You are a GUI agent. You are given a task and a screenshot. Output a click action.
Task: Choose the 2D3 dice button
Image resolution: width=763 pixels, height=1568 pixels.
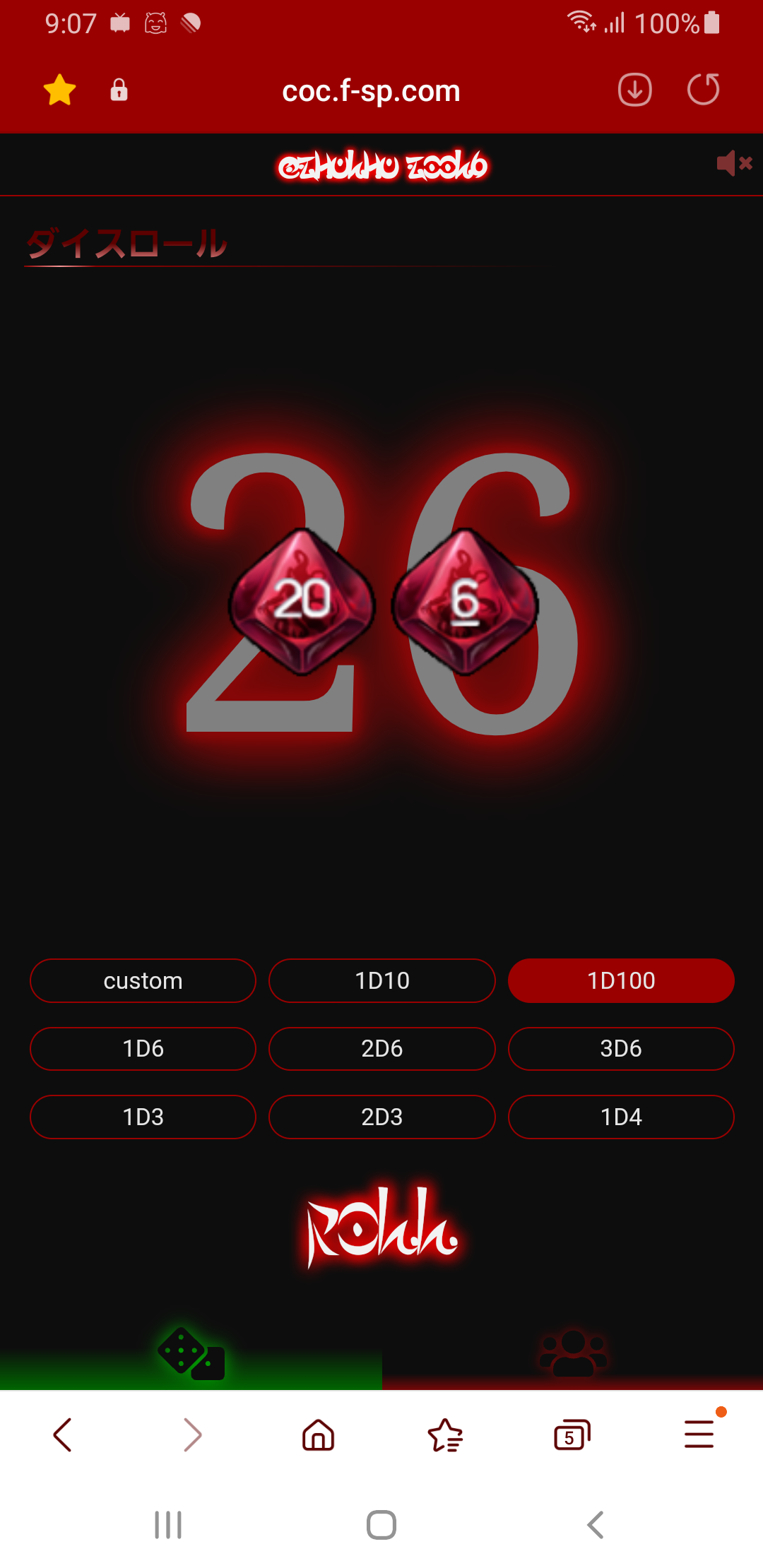click(x=381, y=1117)
